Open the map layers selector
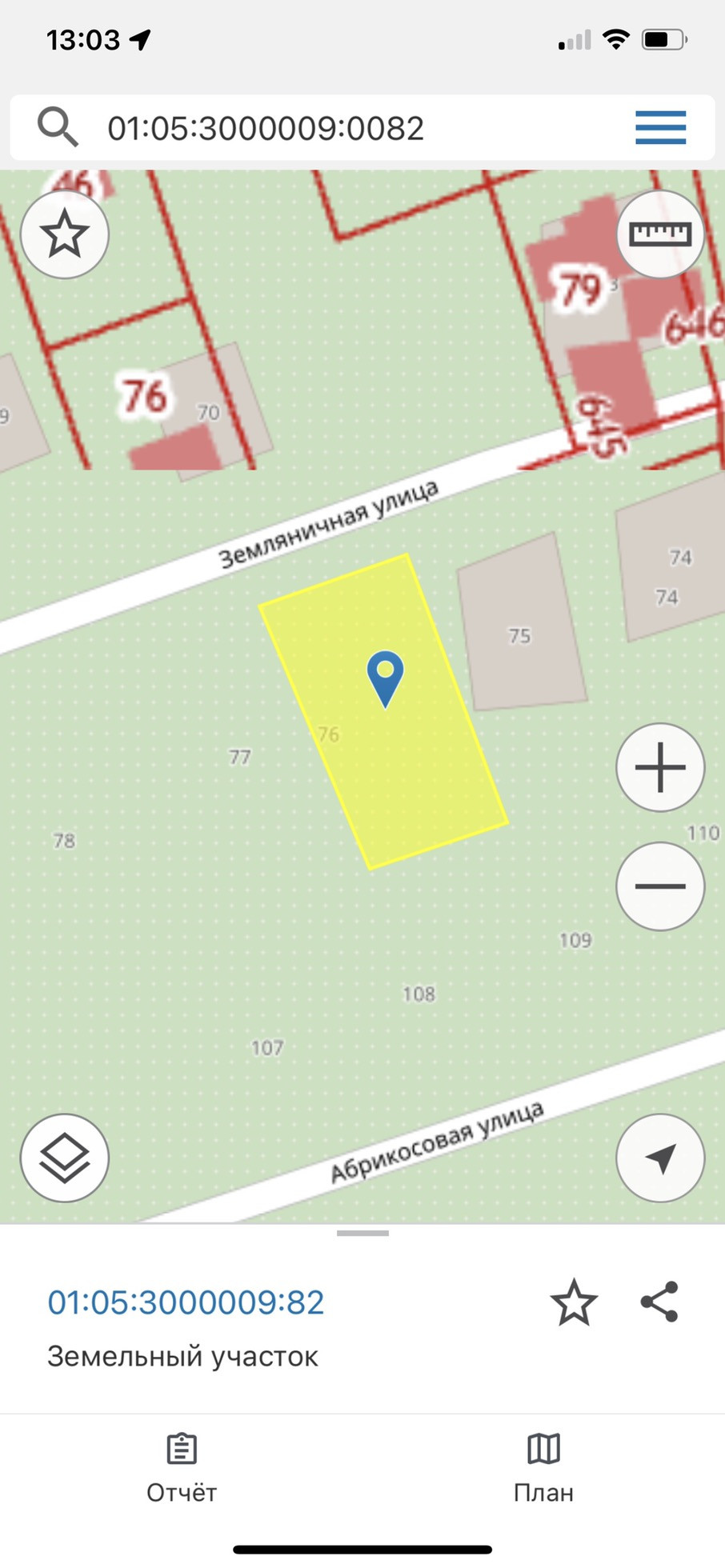The height and width of the screenshot is (1568, 725). click(x=64, y=1158)
